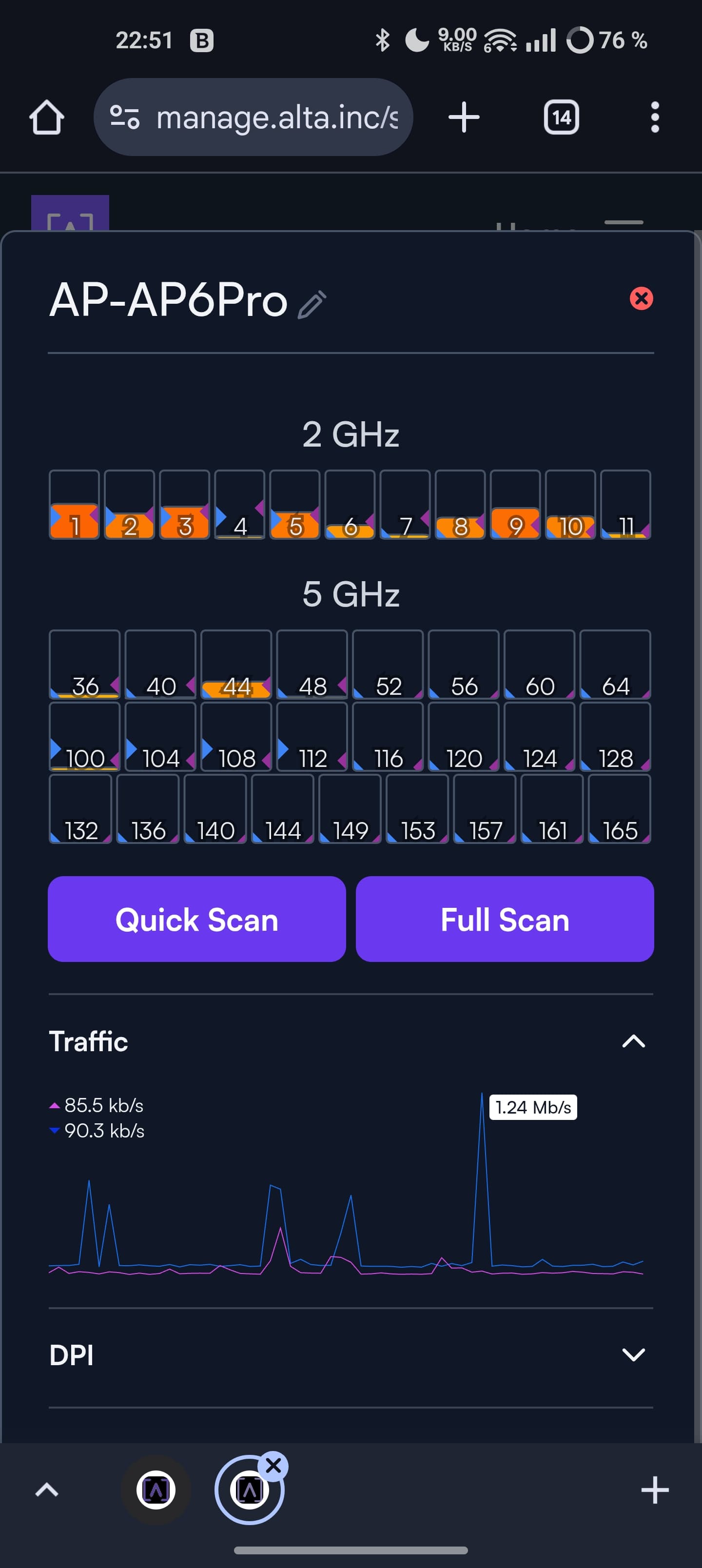
Task: Select 5 GHz channel 44
Action: 236,664
